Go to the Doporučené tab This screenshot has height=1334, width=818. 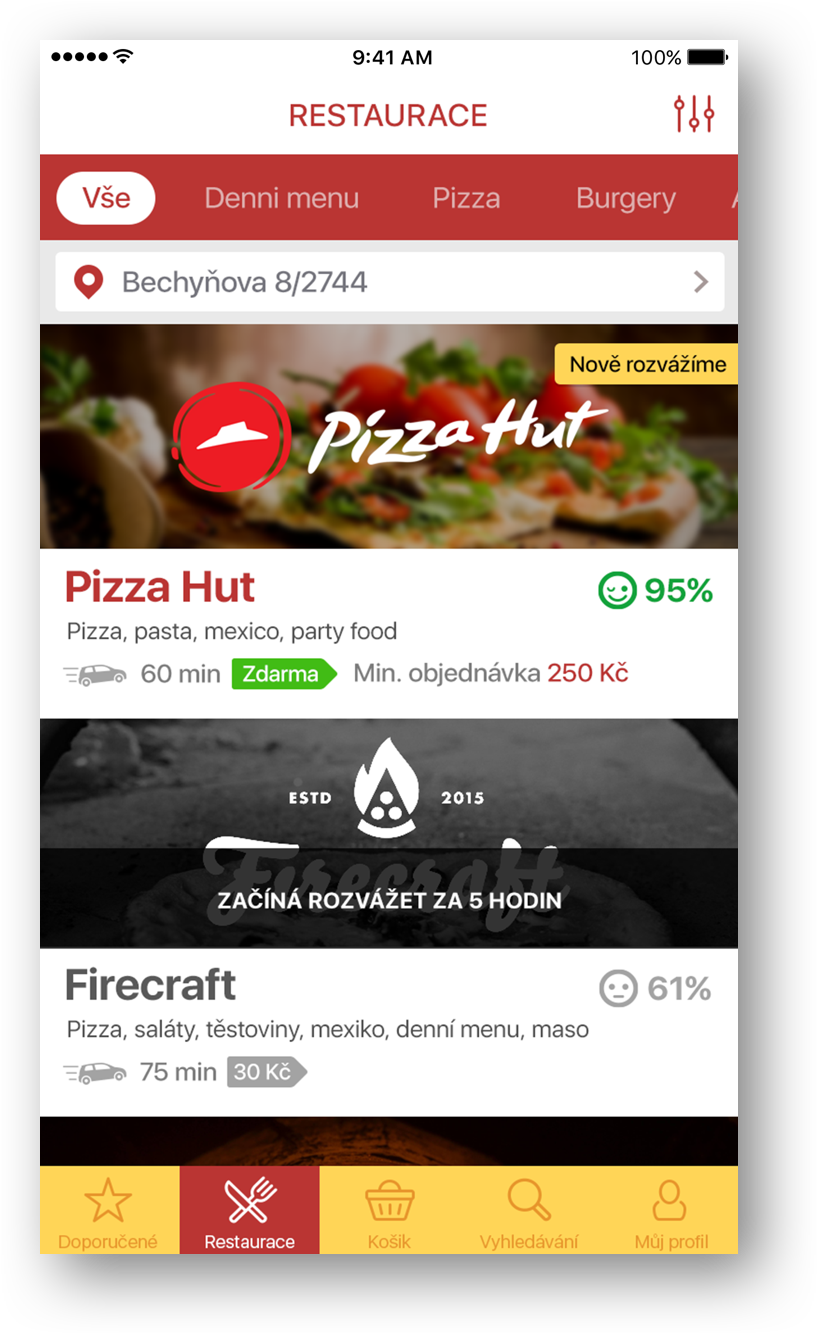108,1211
